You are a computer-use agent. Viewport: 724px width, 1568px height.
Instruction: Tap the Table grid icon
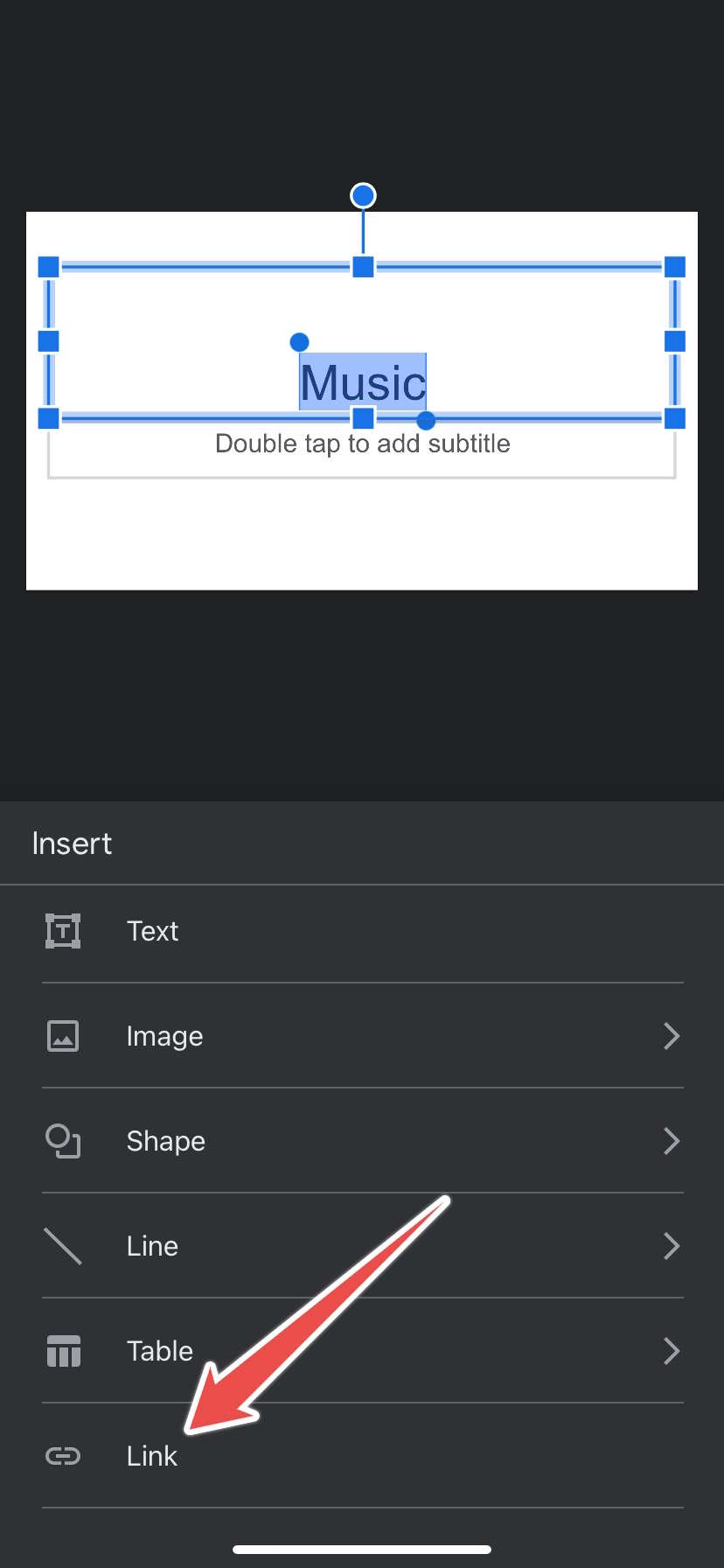coord(62,1351)
